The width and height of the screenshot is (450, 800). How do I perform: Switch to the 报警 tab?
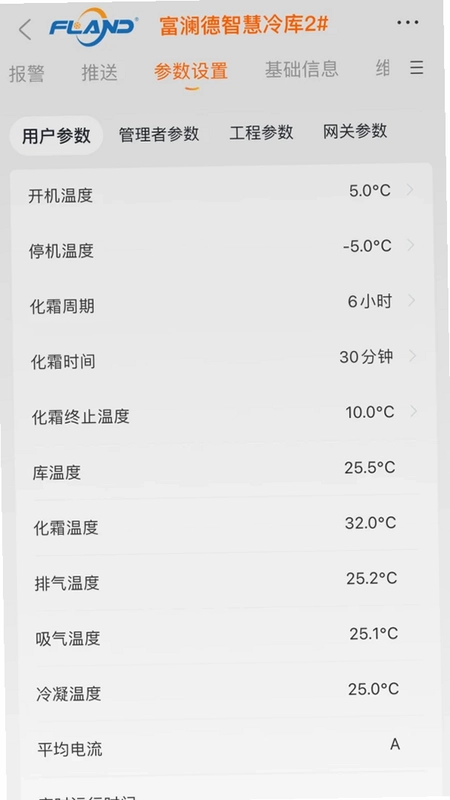(27, 73)
